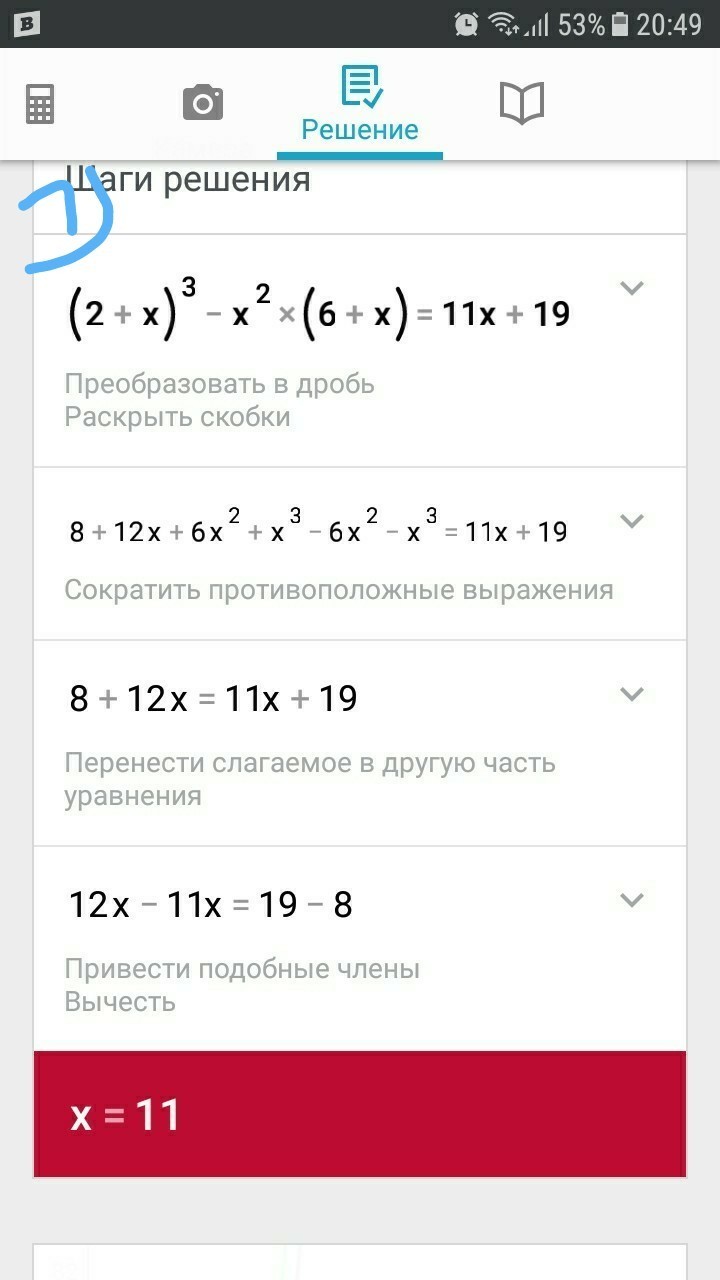
Task: Select the Решение tab
Action: pos(360,104)
